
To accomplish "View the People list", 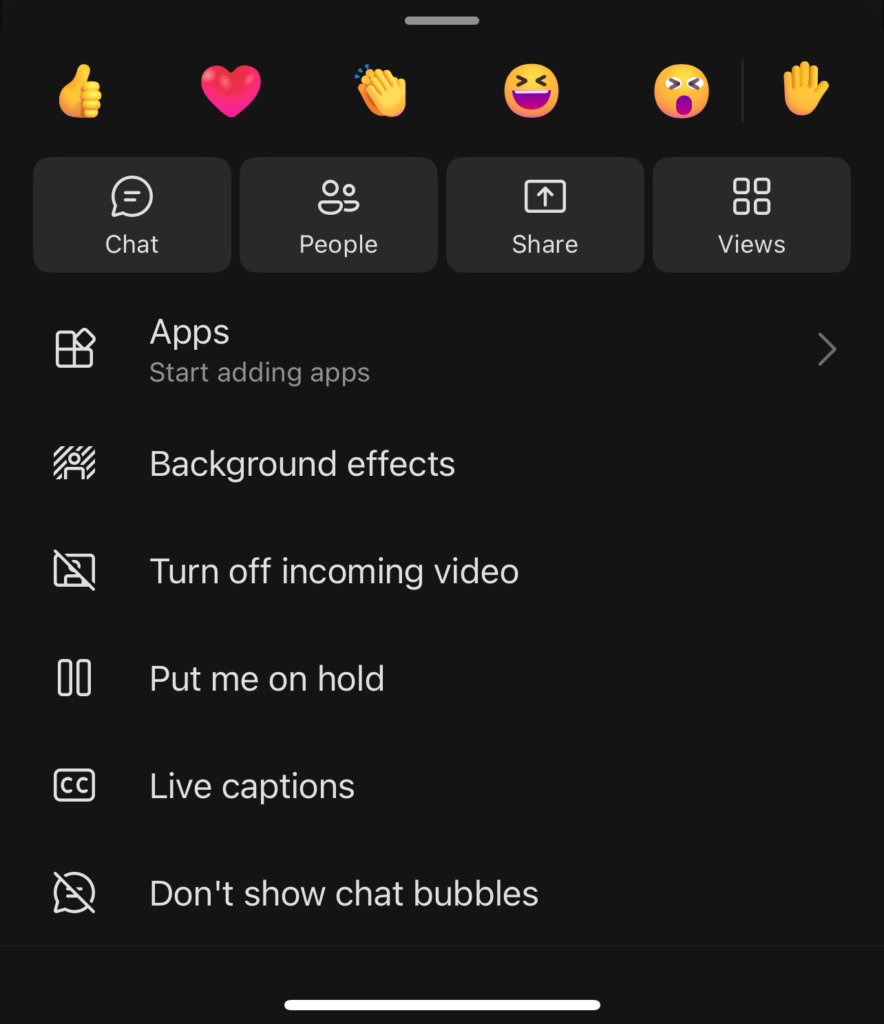I will click(339, 215).
